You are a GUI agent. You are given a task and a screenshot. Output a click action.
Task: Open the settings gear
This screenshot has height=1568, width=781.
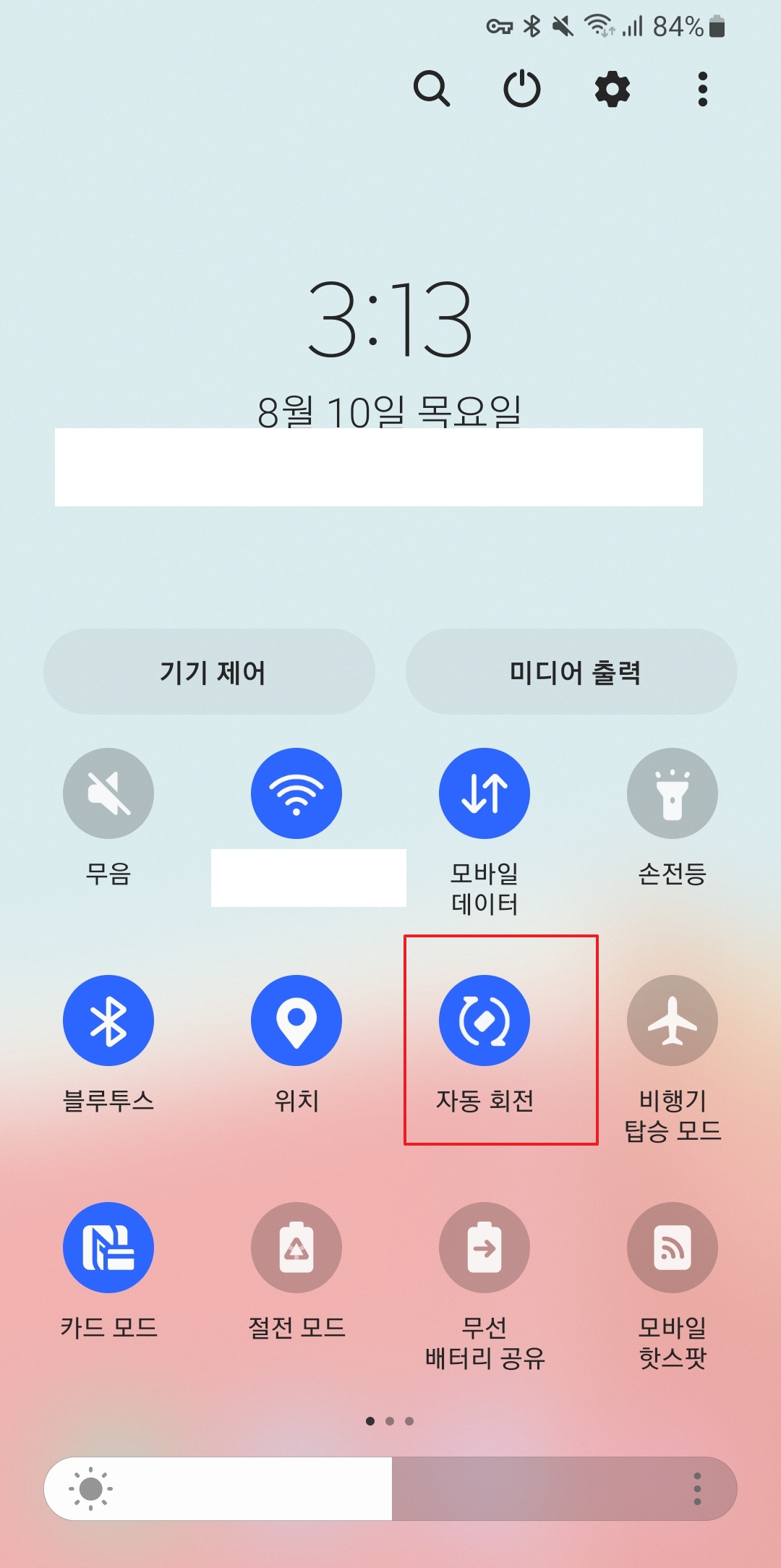coord(611,89)
